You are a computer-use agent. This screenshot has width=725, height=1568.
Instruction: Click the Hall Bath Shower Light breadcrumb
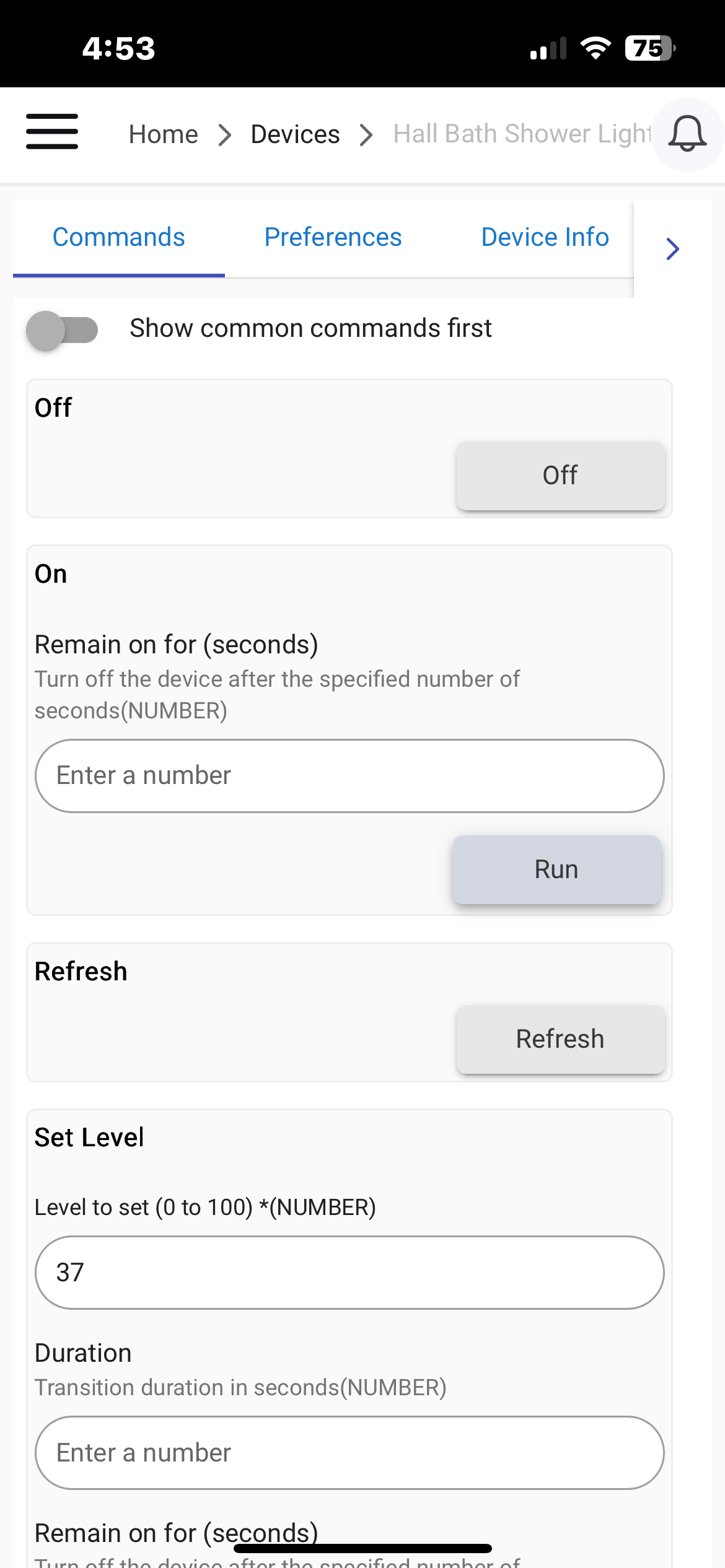point(521,134)
